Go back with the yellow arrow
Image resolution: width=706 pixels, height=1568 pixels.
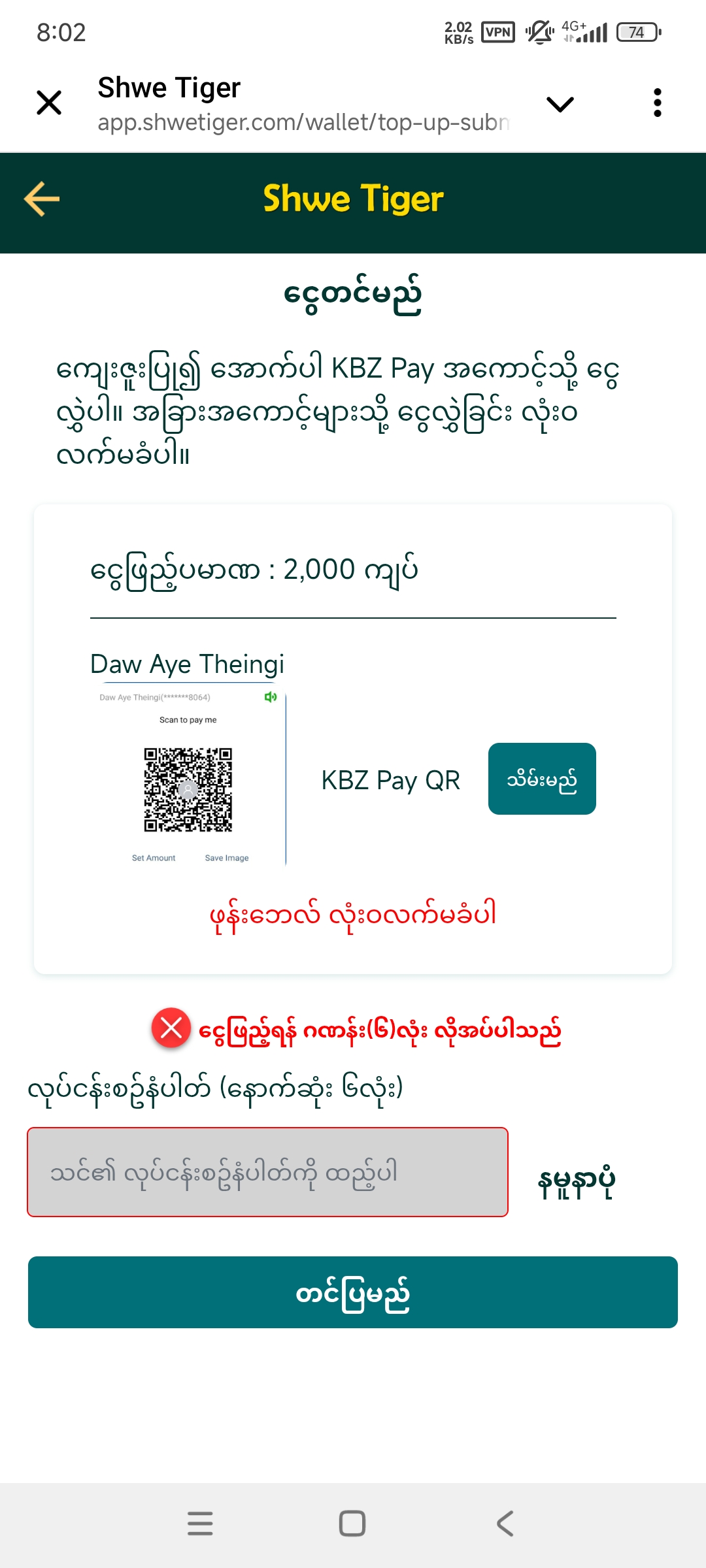pos(42,199)
